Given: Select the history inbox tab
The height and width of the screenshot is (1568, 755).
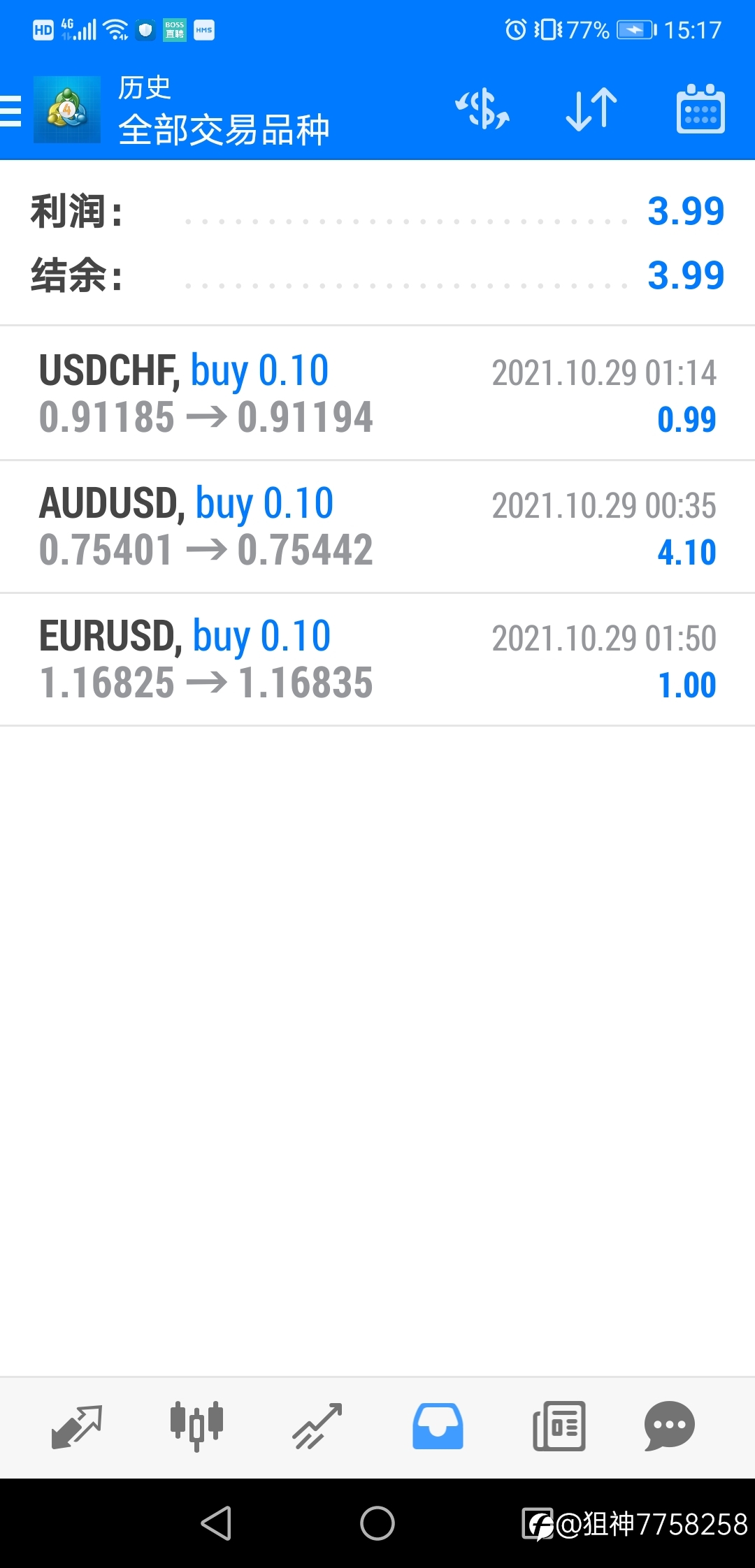Looking at the screenshot, I should [x=438, y=1426].
